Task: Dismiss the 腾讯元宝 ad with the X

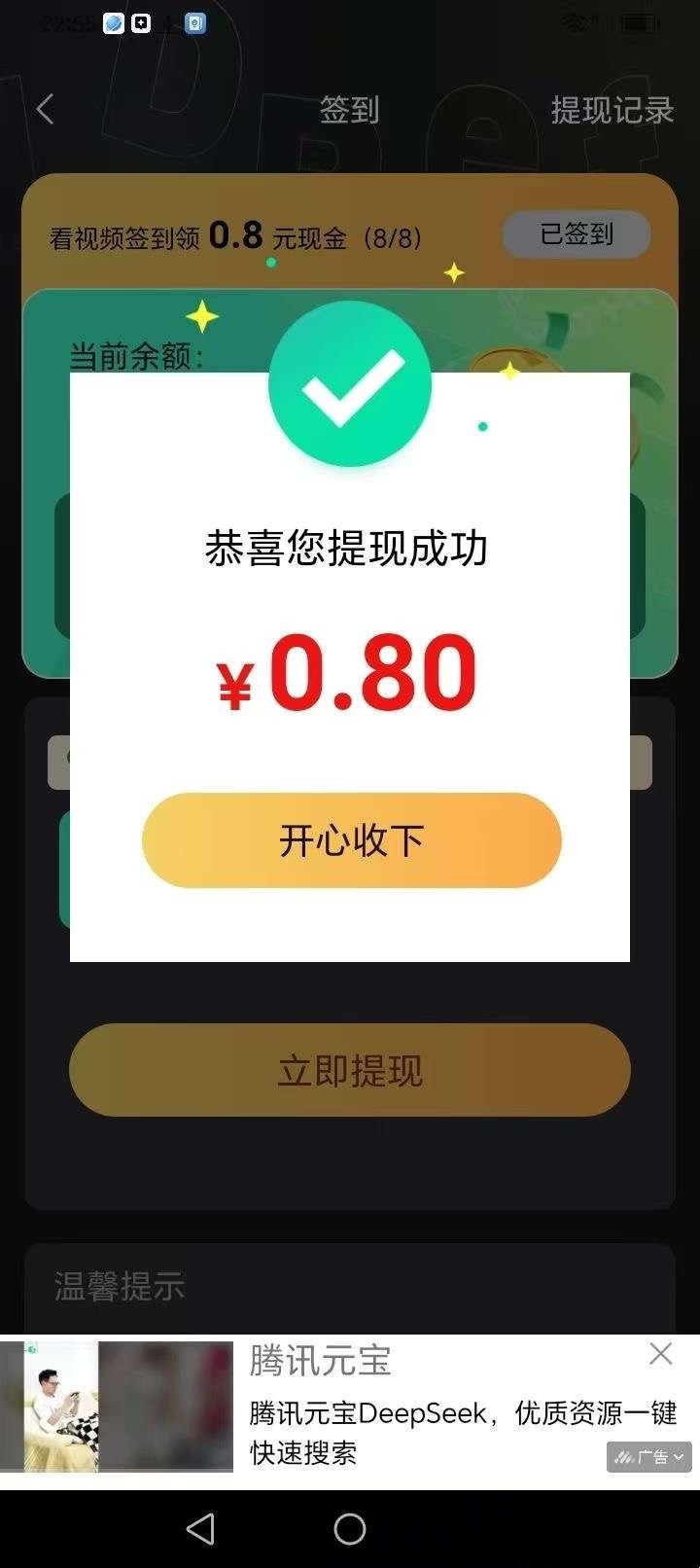Action: pos(661,1353)
